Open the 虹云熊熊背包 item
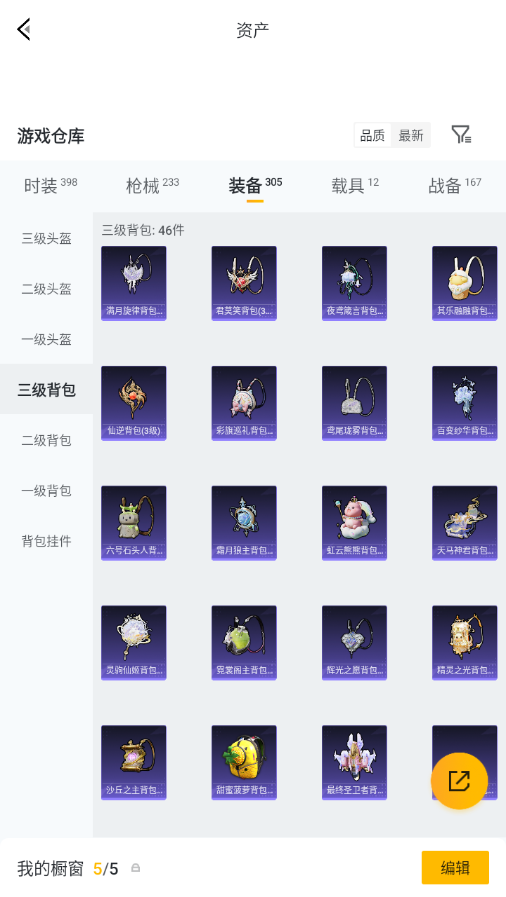This screenshot has width=506, height=897. (x=354, y=523)
